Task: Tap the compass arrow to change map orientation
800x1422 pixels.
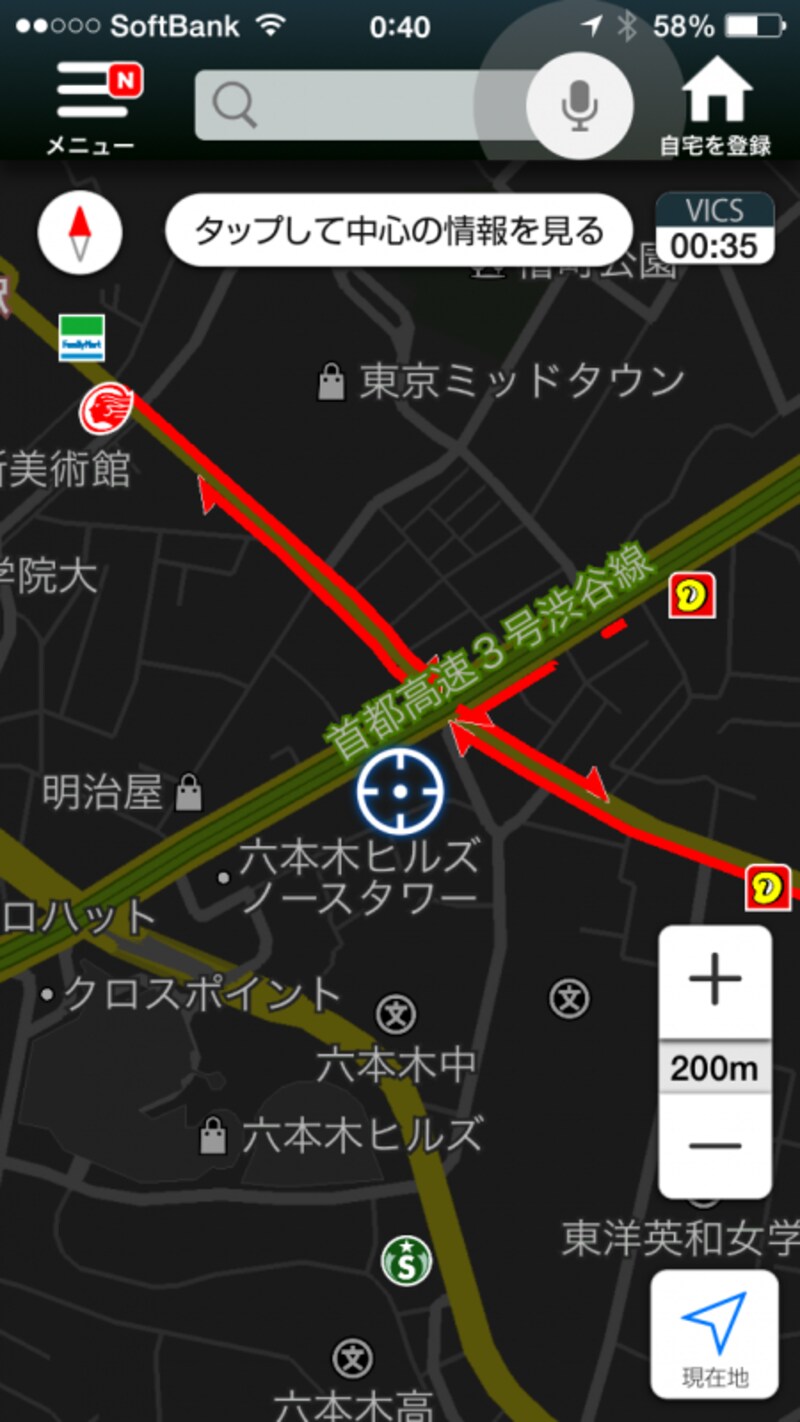Action: coord(79,230)
